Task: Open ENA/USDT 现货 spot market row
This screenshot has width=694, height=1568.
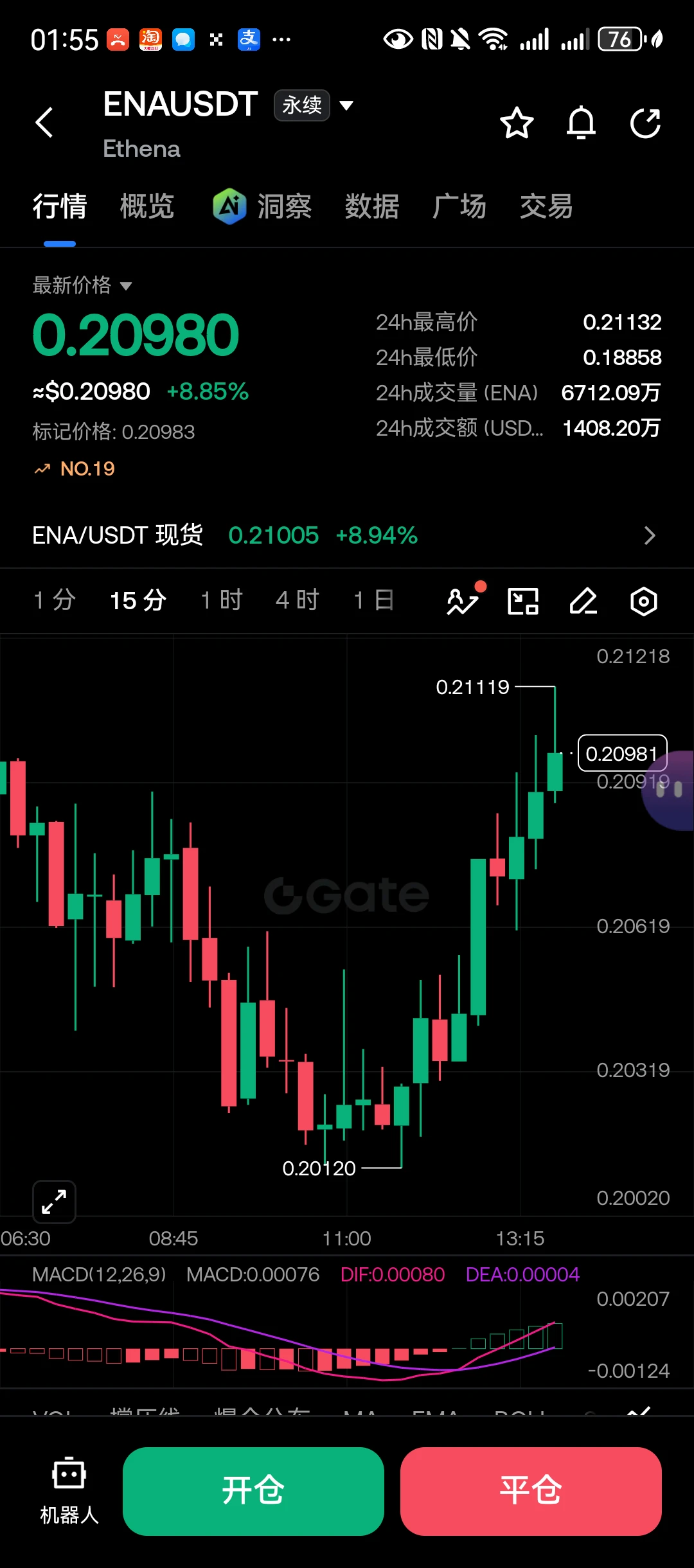Action: coord(347,535)
